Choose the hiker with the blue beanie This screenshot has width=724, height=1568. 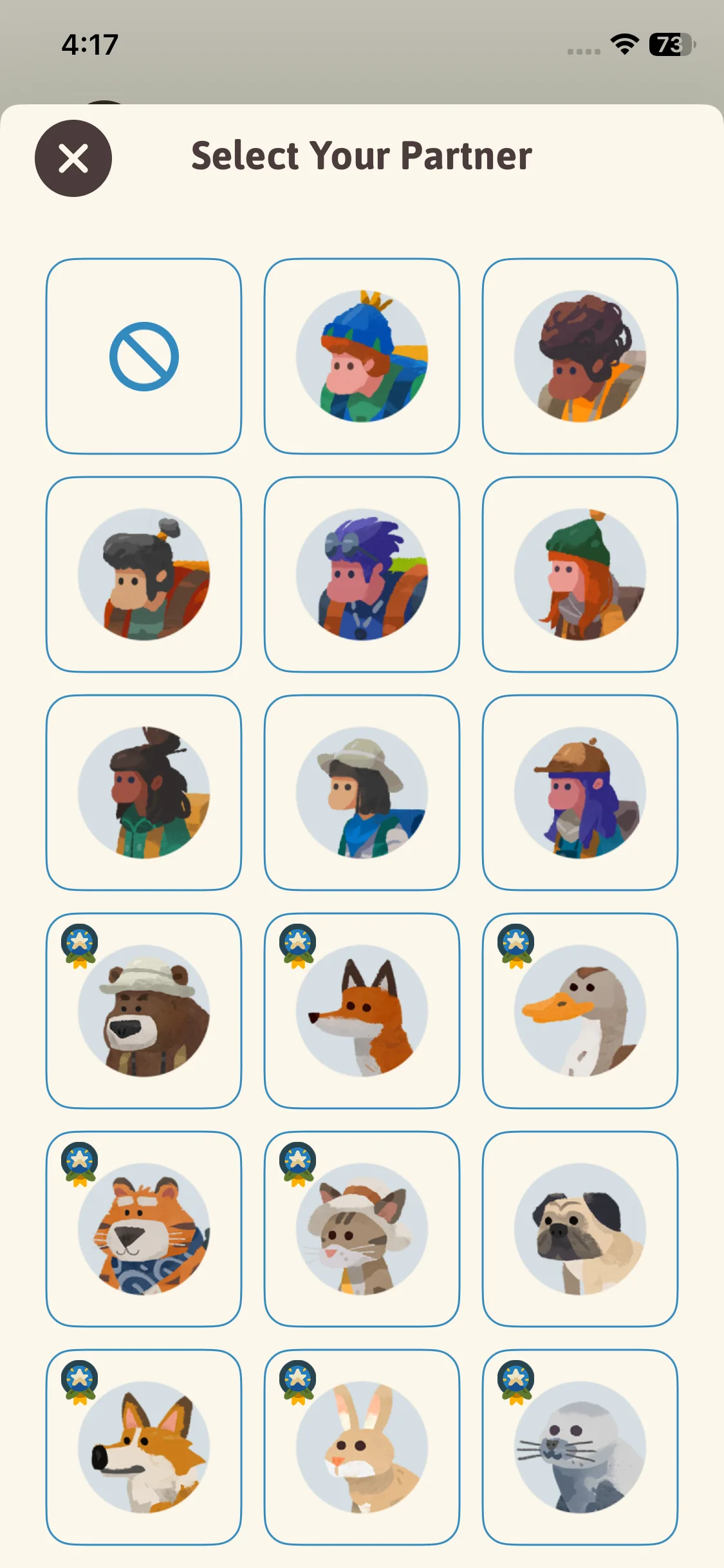(x=362, y=357)
